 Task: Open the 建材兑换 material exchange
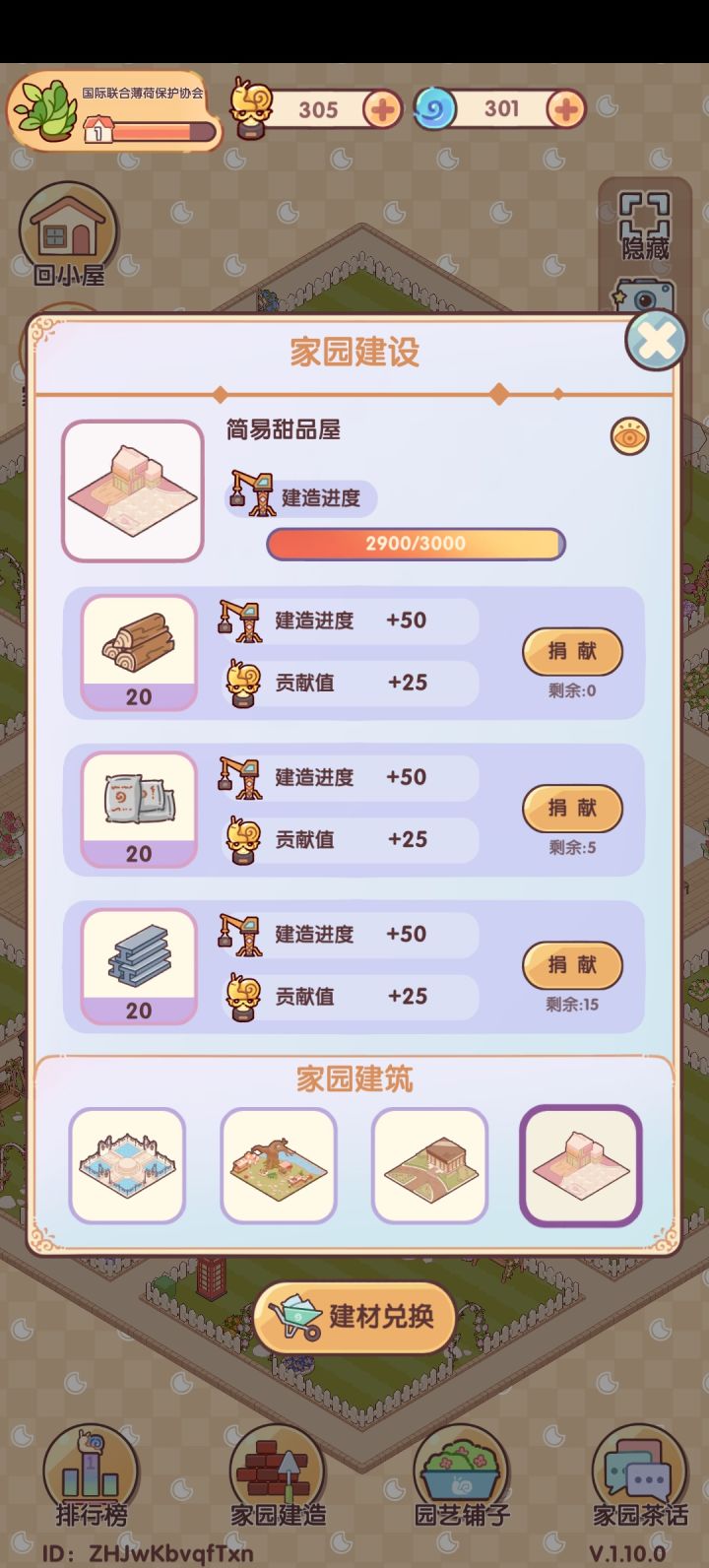pos(354,1317)
